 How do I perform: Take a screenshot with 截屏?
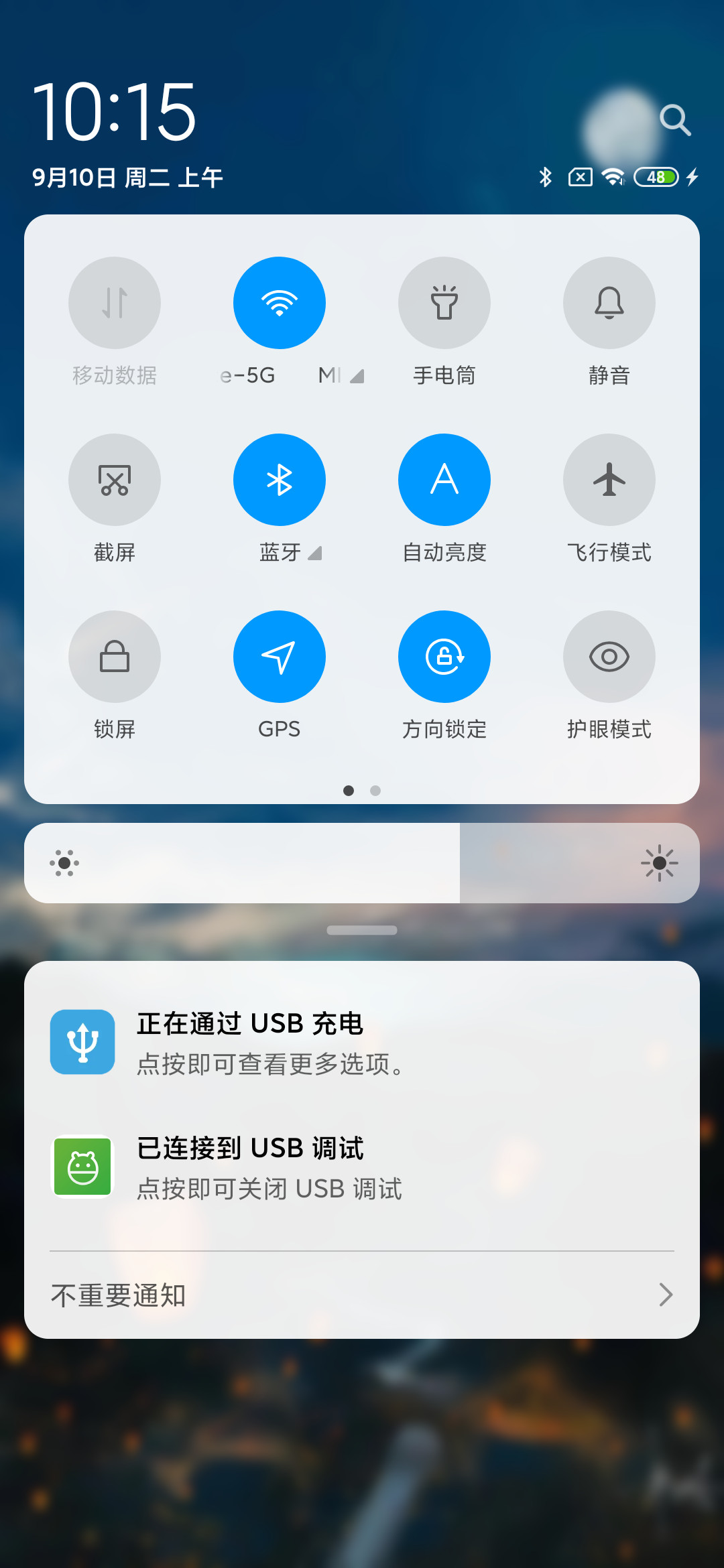click(115, 480)
